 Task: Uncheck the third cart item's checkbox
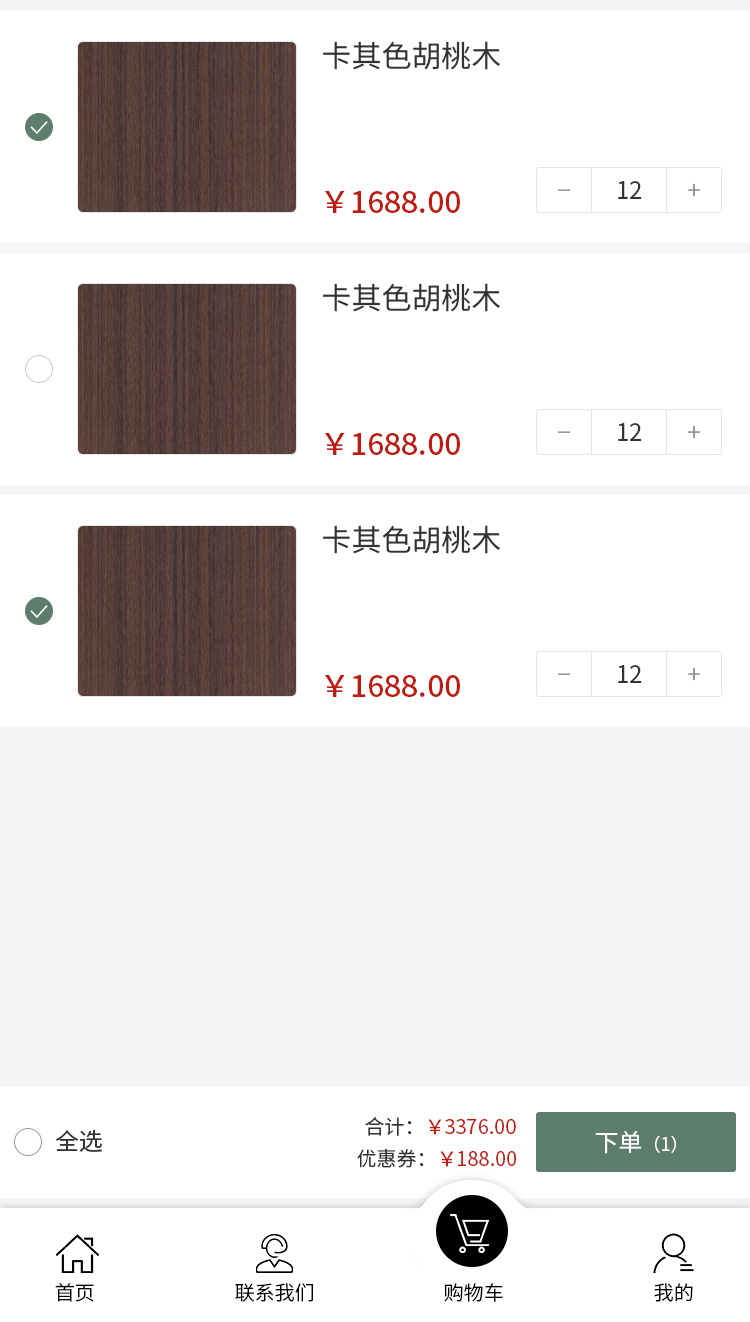(x=39, y=611)
